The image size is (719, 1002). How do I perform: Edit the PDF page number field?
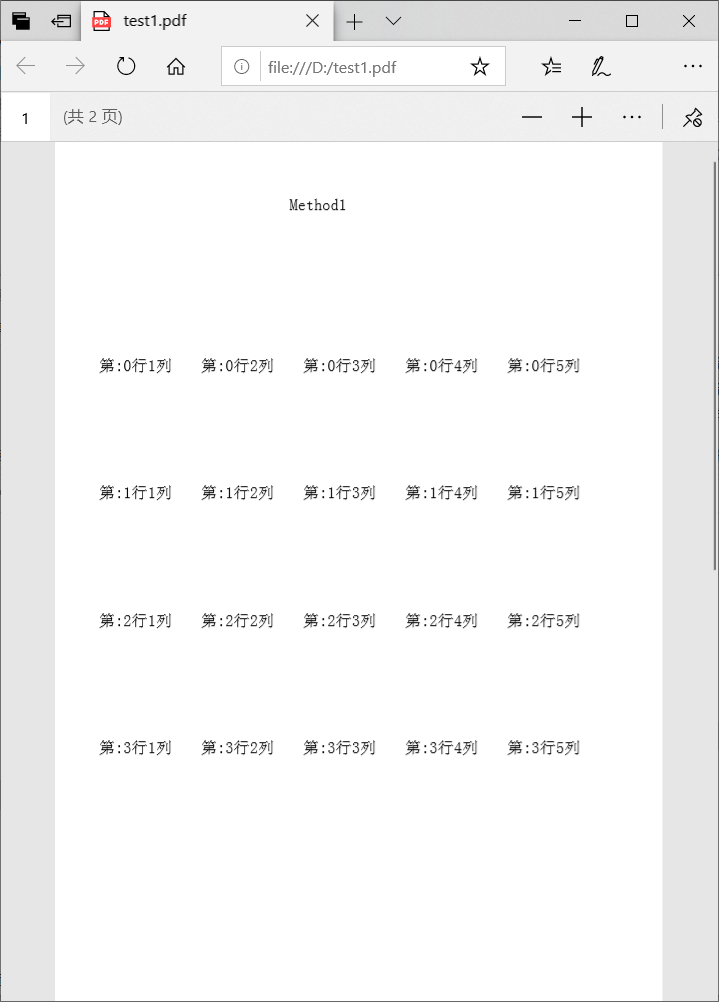[x=26, y=118]
